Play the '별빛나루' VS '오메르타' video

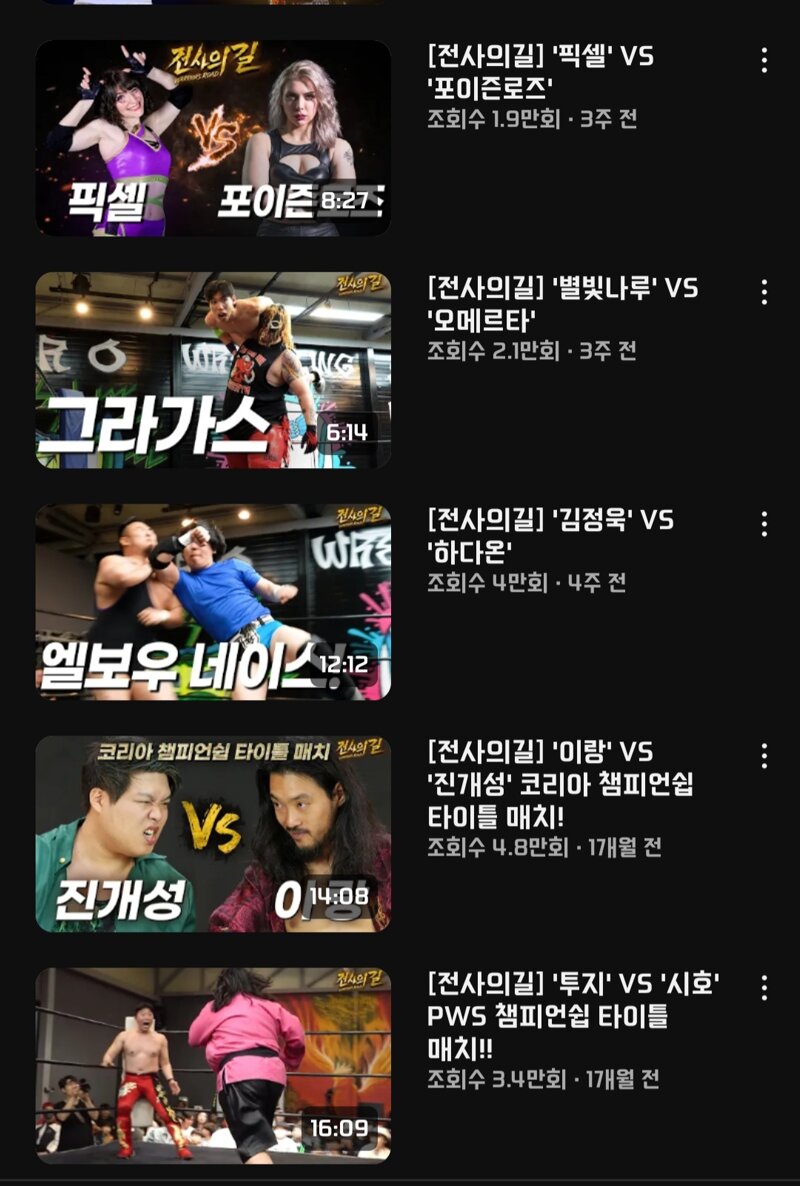[x=213, y=370]
